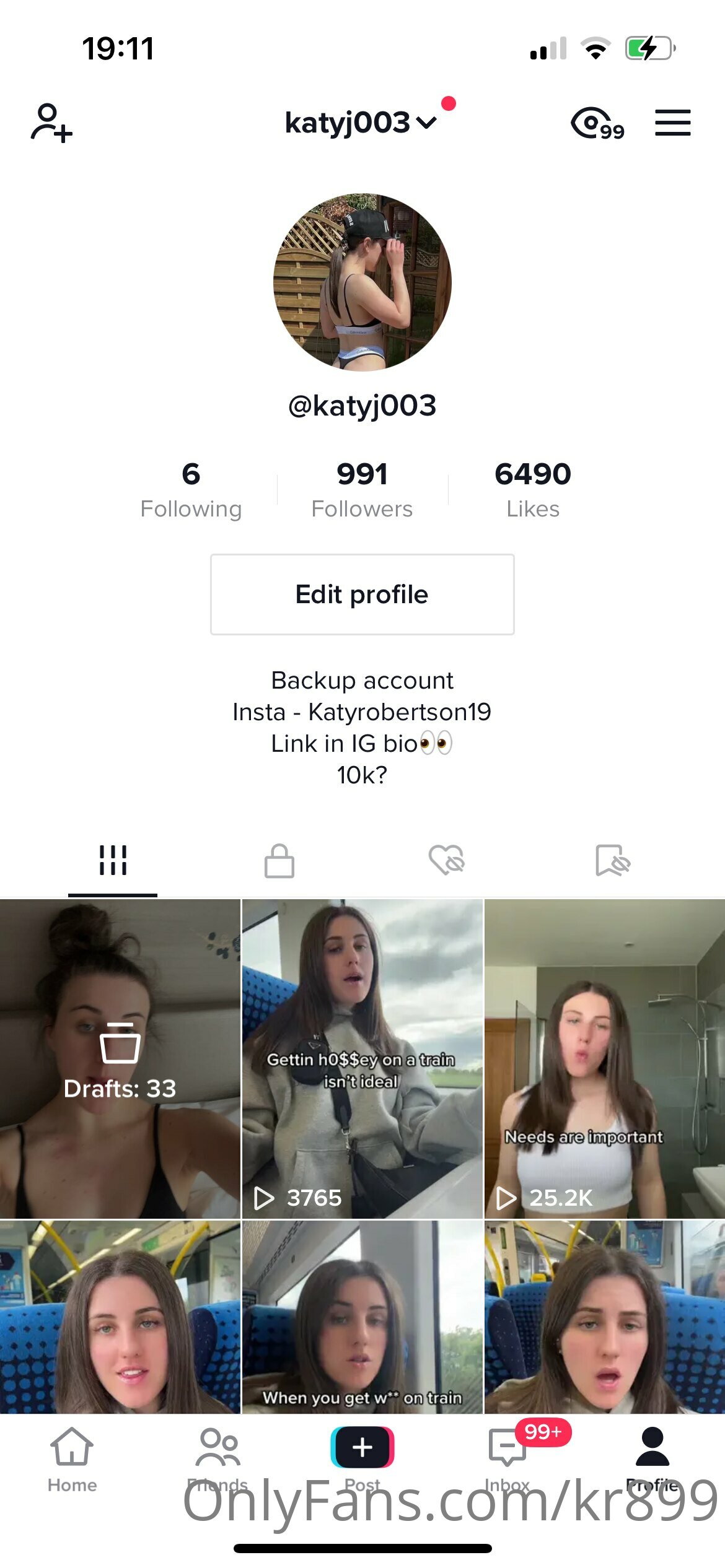Switch to the private videos lock tab
Screen dimensions: 725x1568
coord(279,861)
